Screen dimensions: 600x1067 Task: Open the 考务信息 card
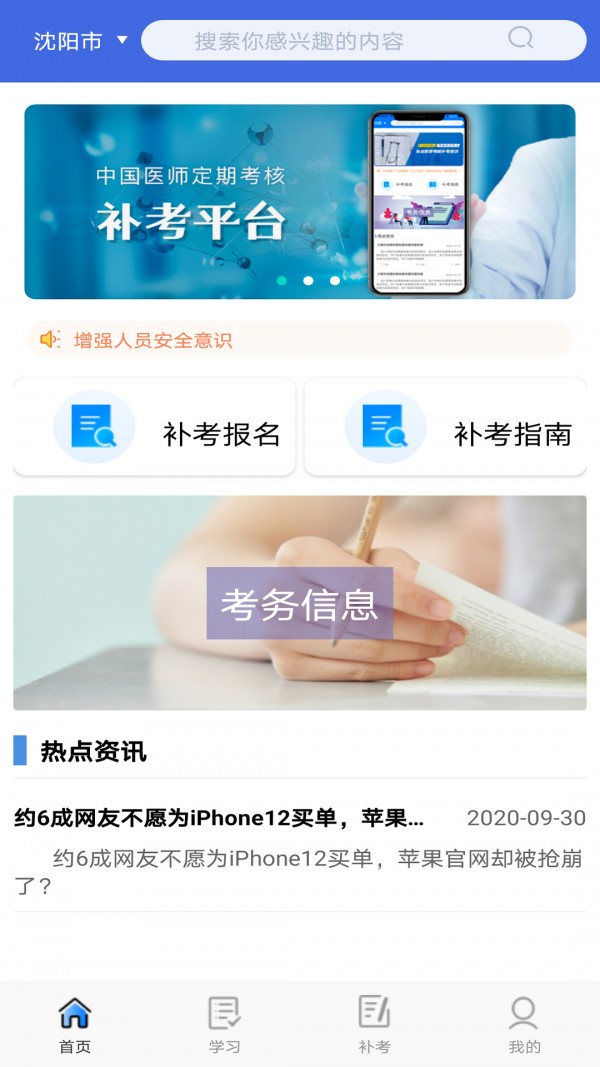point(299,603)
